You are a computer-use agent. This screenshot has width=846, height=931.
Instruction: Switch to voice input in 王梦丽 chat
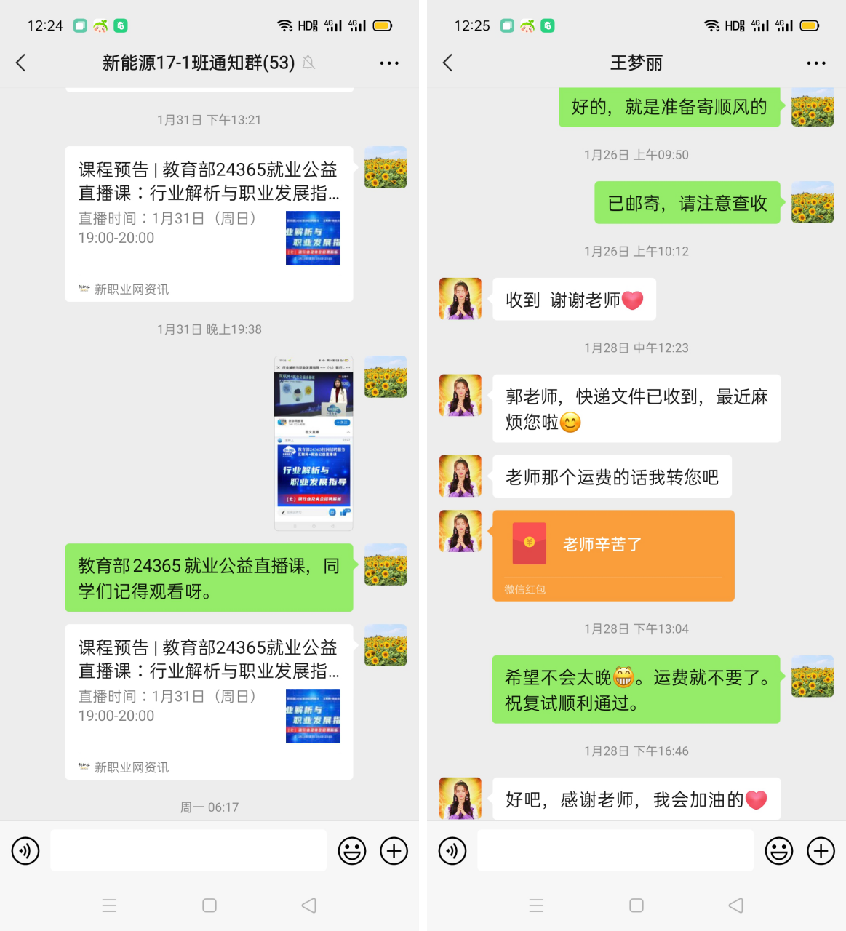pyautogui.click(x=452, y=851)
